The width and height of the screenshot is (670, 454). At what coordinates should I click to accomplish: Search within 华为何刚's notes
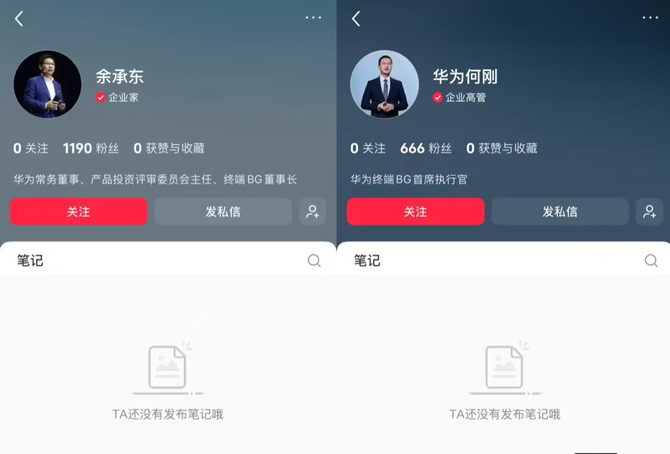(x=651, y=261)
